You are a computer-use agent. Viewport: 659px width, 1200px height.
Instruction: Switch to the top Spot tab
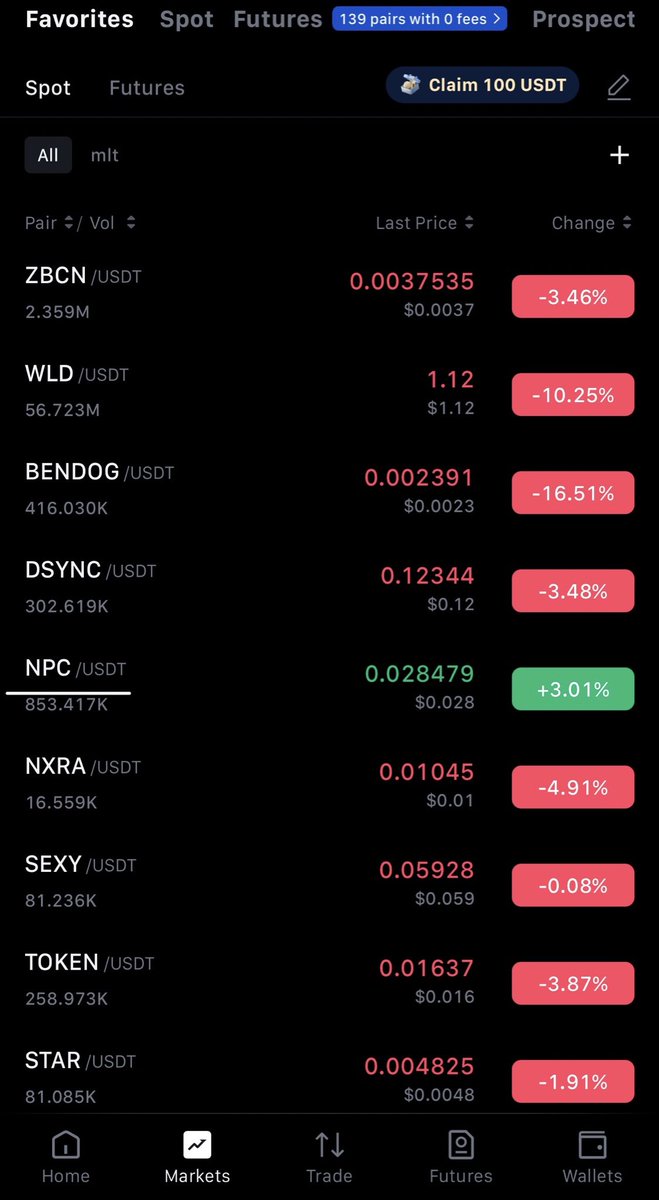tap(187, 19)
